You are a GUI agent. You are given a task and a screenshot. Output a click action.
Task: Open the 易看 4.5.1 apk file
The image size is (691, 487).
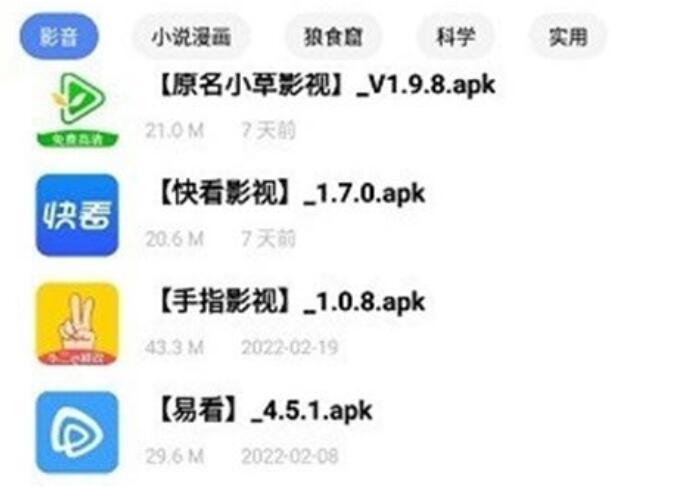coord(264,410)
